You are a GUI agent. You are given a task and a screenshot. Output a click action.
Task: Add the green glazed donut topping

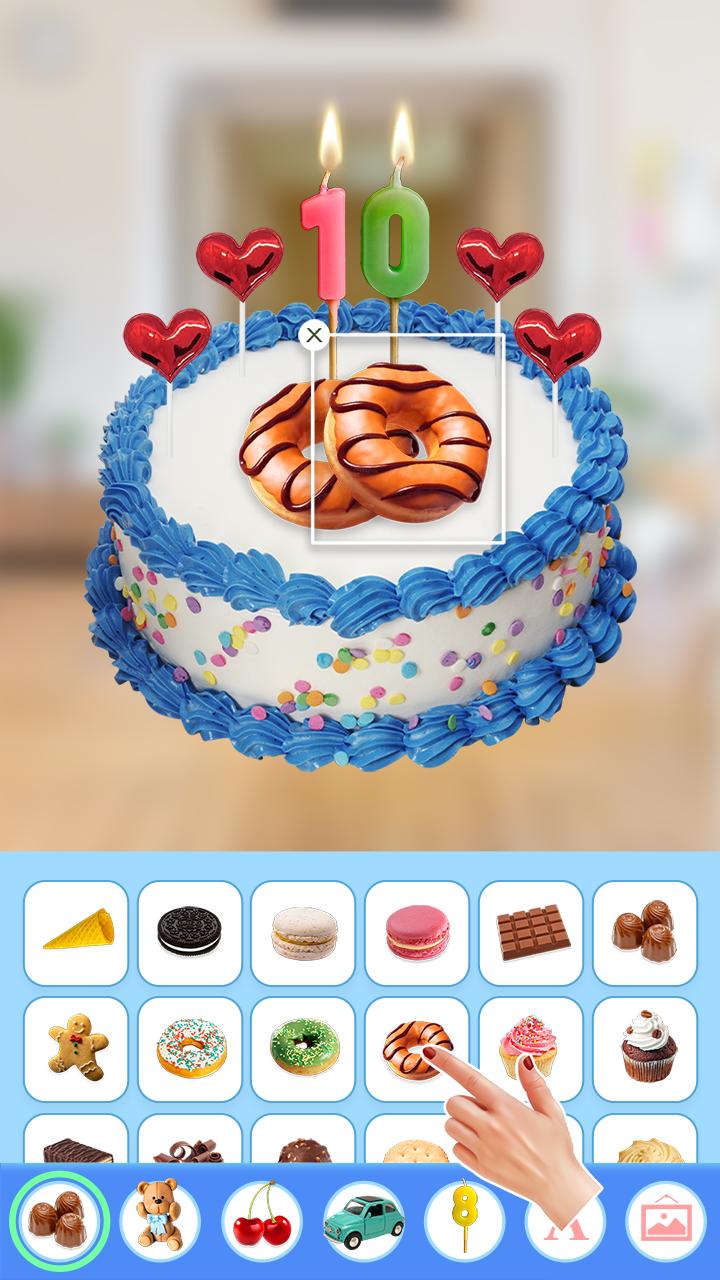click(x=303, y=1049)
